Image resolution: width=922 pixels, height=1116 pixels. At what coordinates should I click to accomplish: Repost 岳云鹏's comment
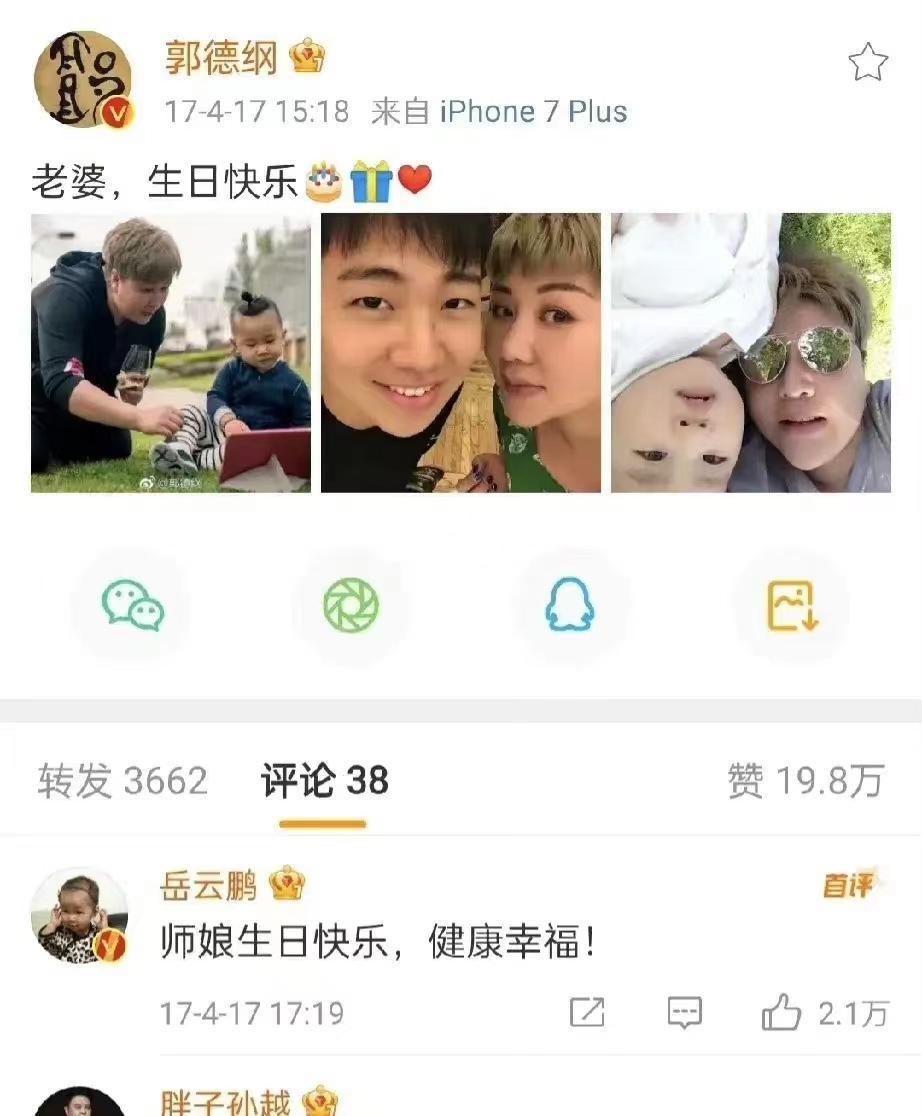[x=587, y=1013]
